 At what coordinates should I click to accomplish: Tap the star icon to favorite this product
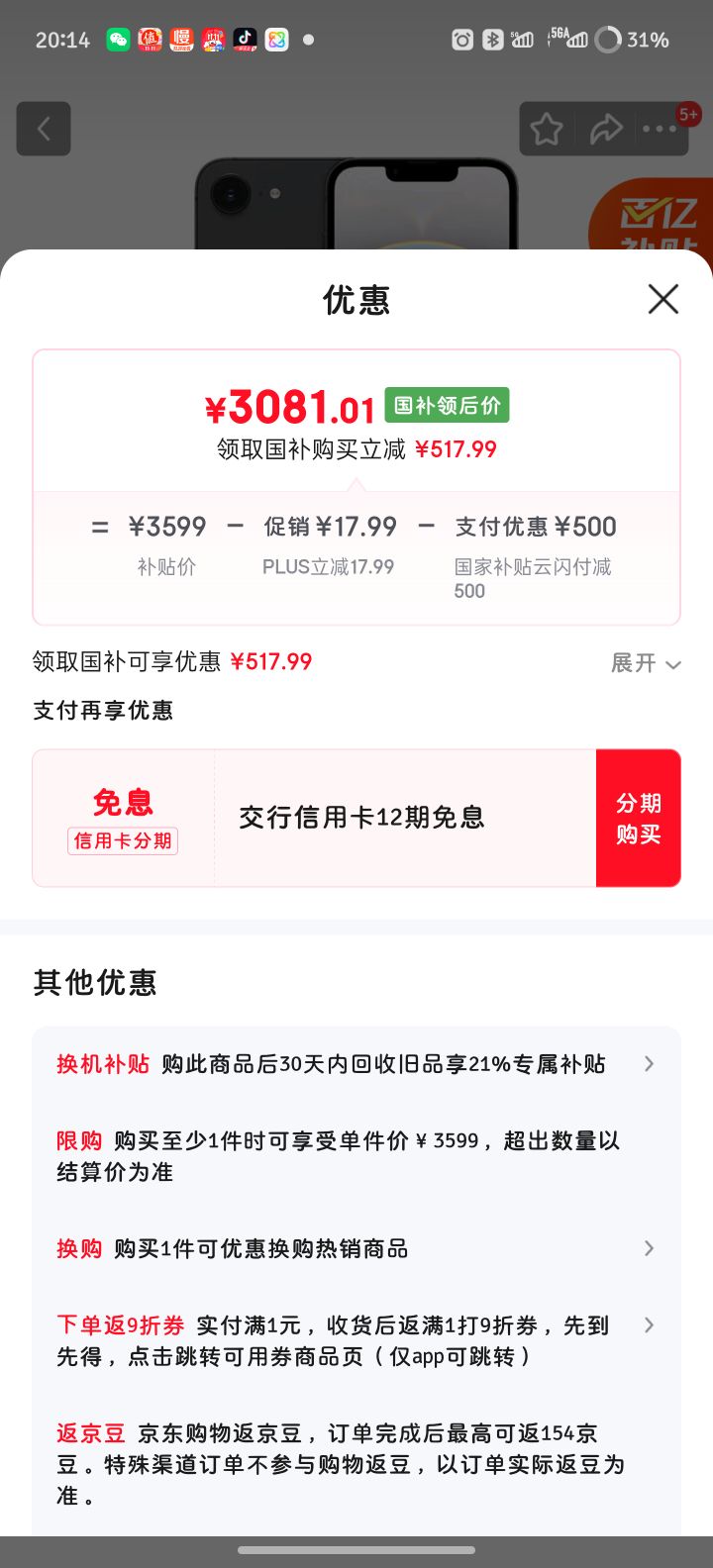(x=546, y=129)
